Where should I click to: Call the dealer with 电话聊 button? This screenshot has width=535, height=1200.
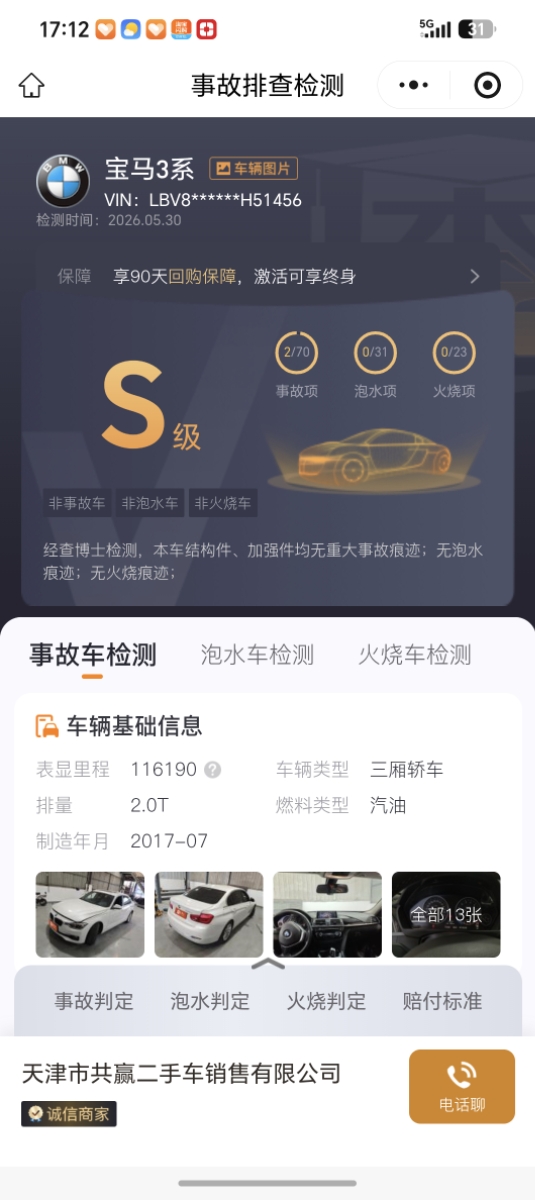click(462, 1086)
